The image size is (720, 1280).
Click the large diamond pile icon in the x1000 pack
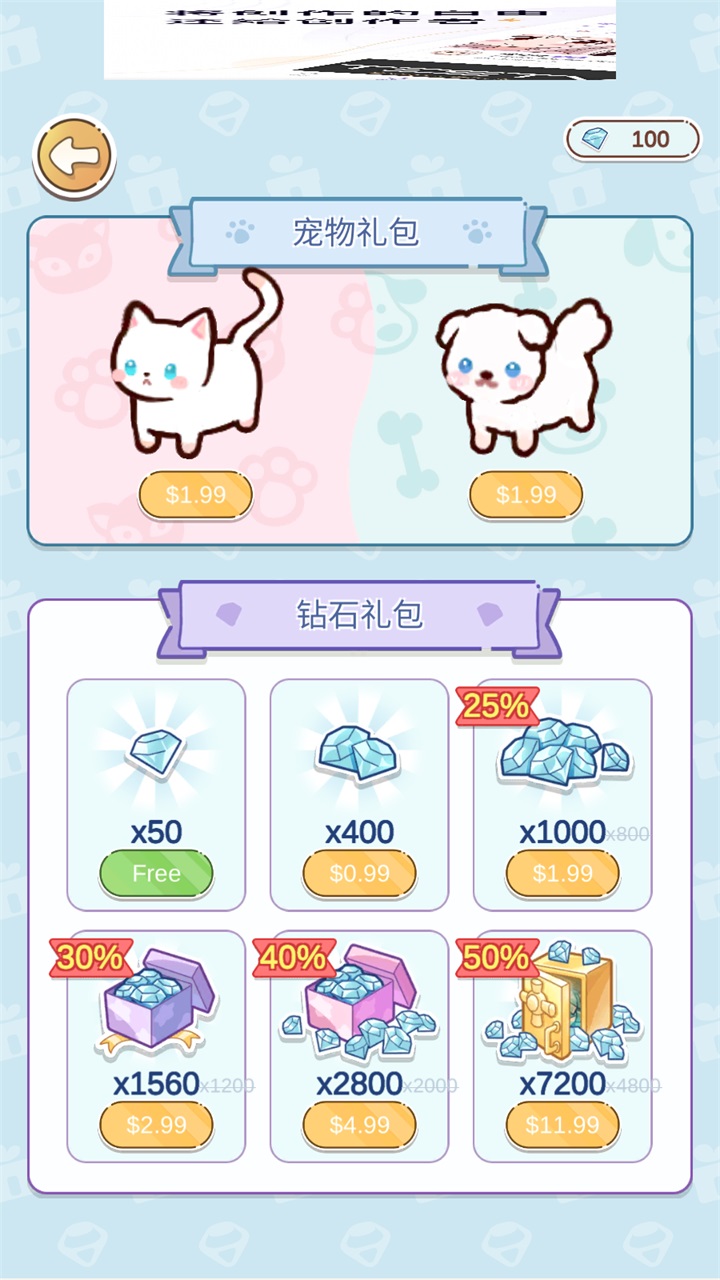point(562,755)
